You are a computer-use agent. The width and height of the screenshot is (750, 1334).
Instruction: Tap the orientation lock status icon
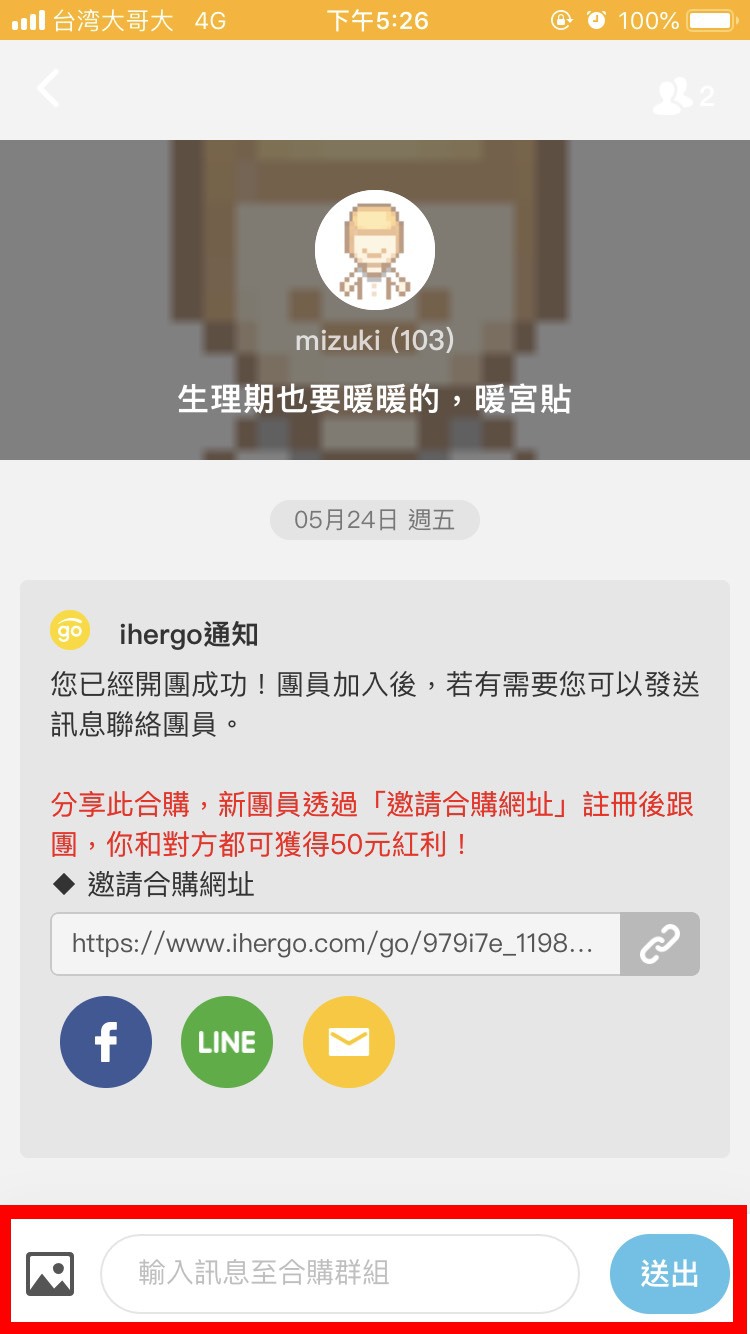[563, 20]
